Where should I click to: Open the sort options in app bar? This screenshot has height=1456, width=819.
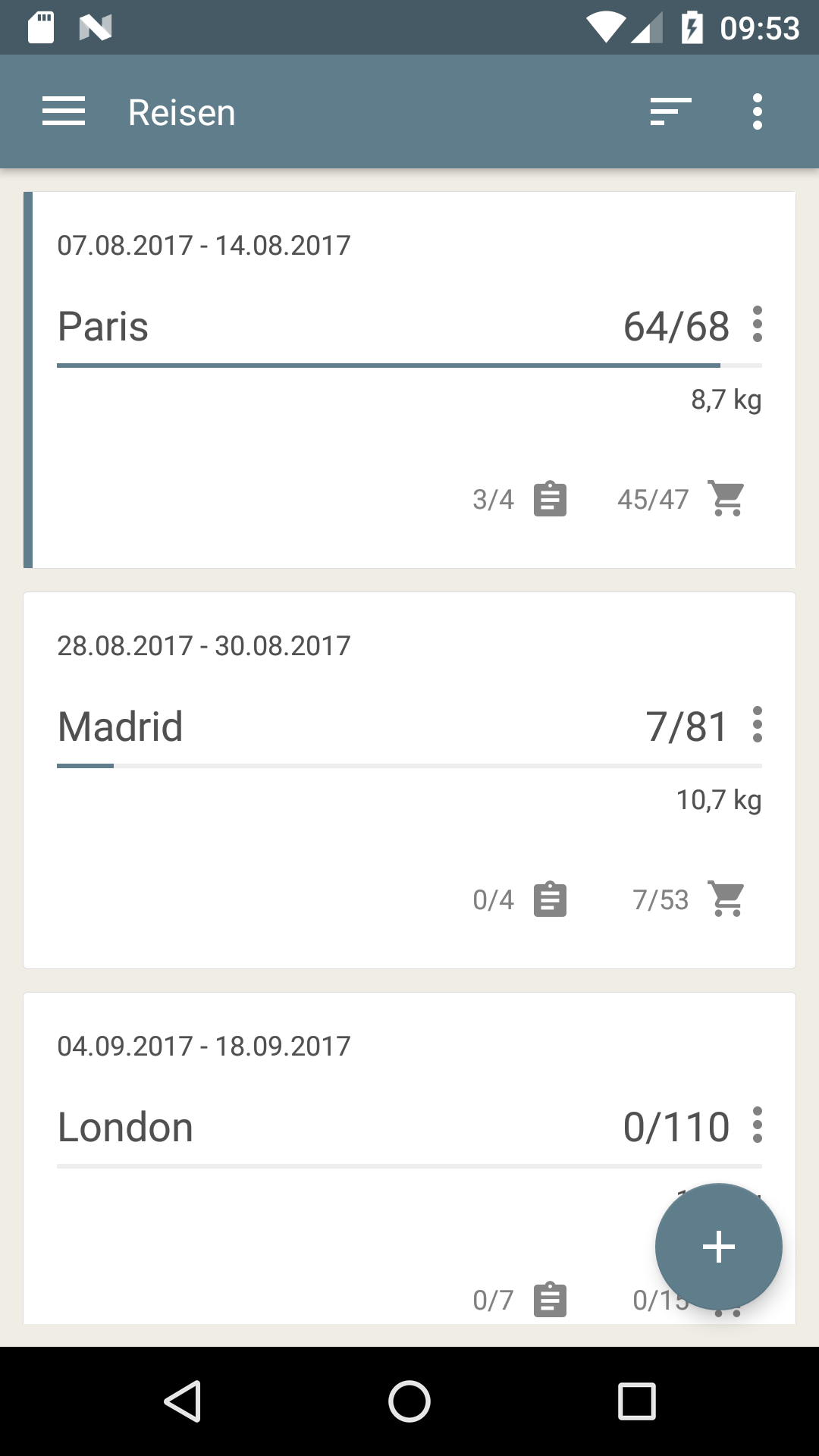click(x=670, y=112)
